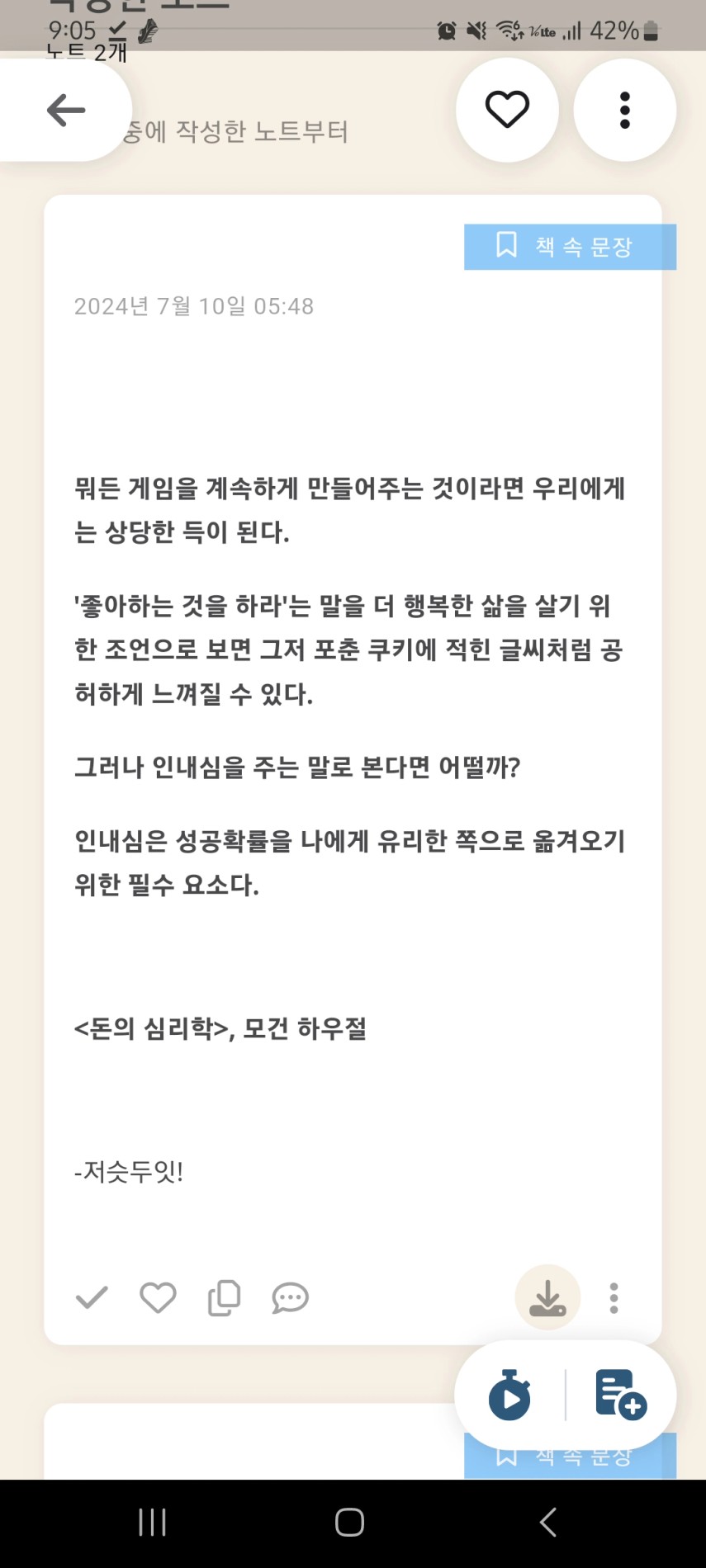This screenshot has width=706, height=1568.
Task: Open recent apps from navigation bar
Action: pos(153,1523)
